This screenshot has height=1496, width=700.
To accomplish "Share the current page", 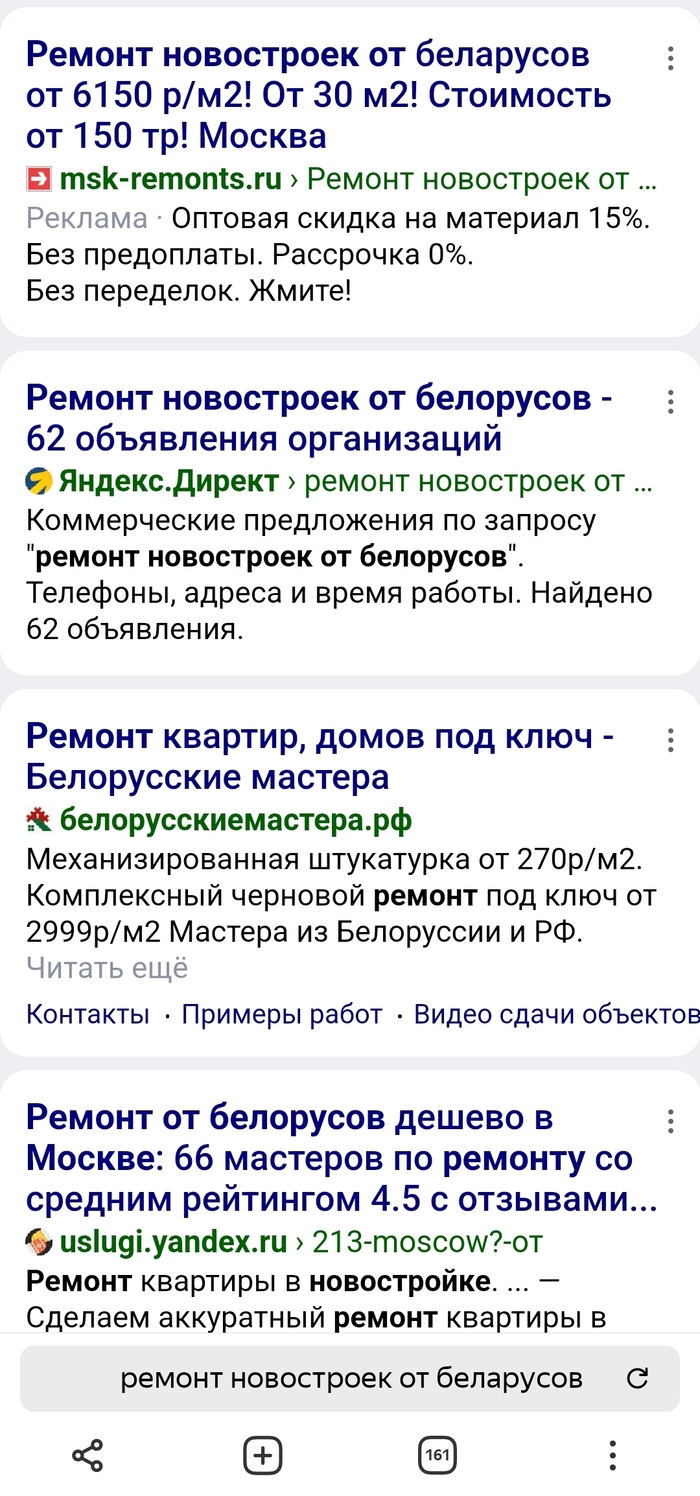I will [x=88, y=1455].
